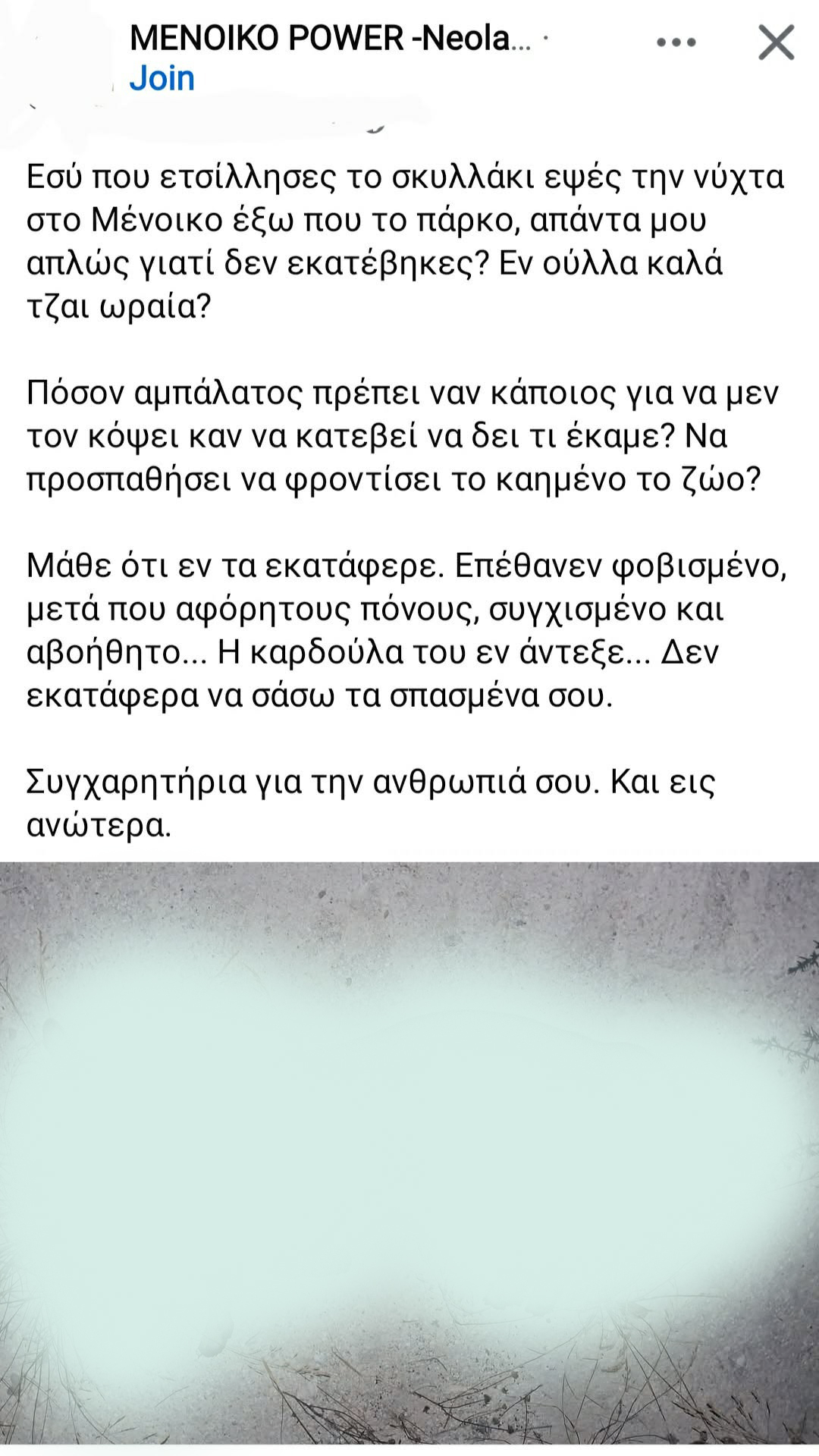
Task: Open the MENOIKO POWER group page
Action: tap(331, 38)
